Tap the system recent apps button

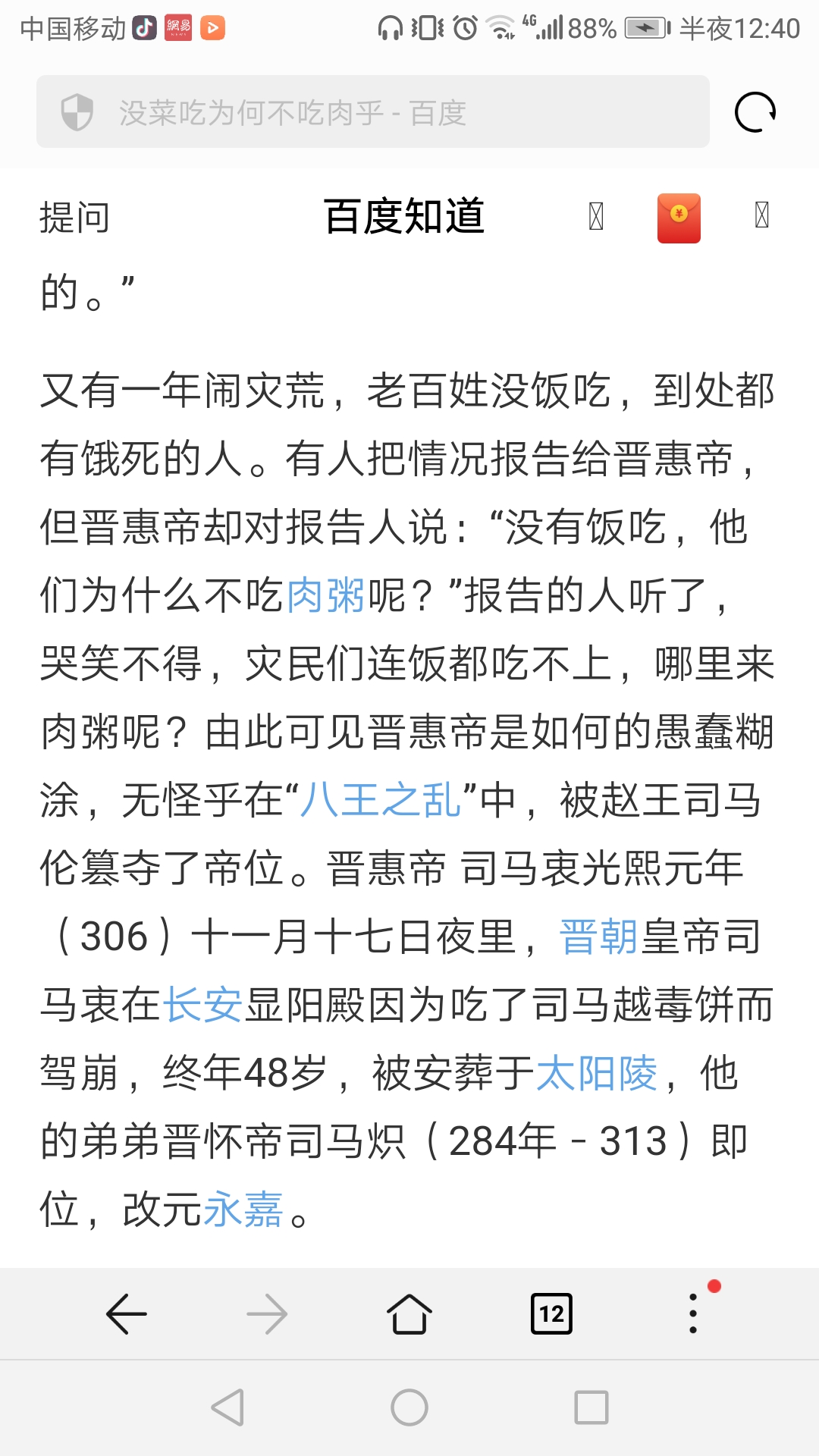(x=591, y=1407)
